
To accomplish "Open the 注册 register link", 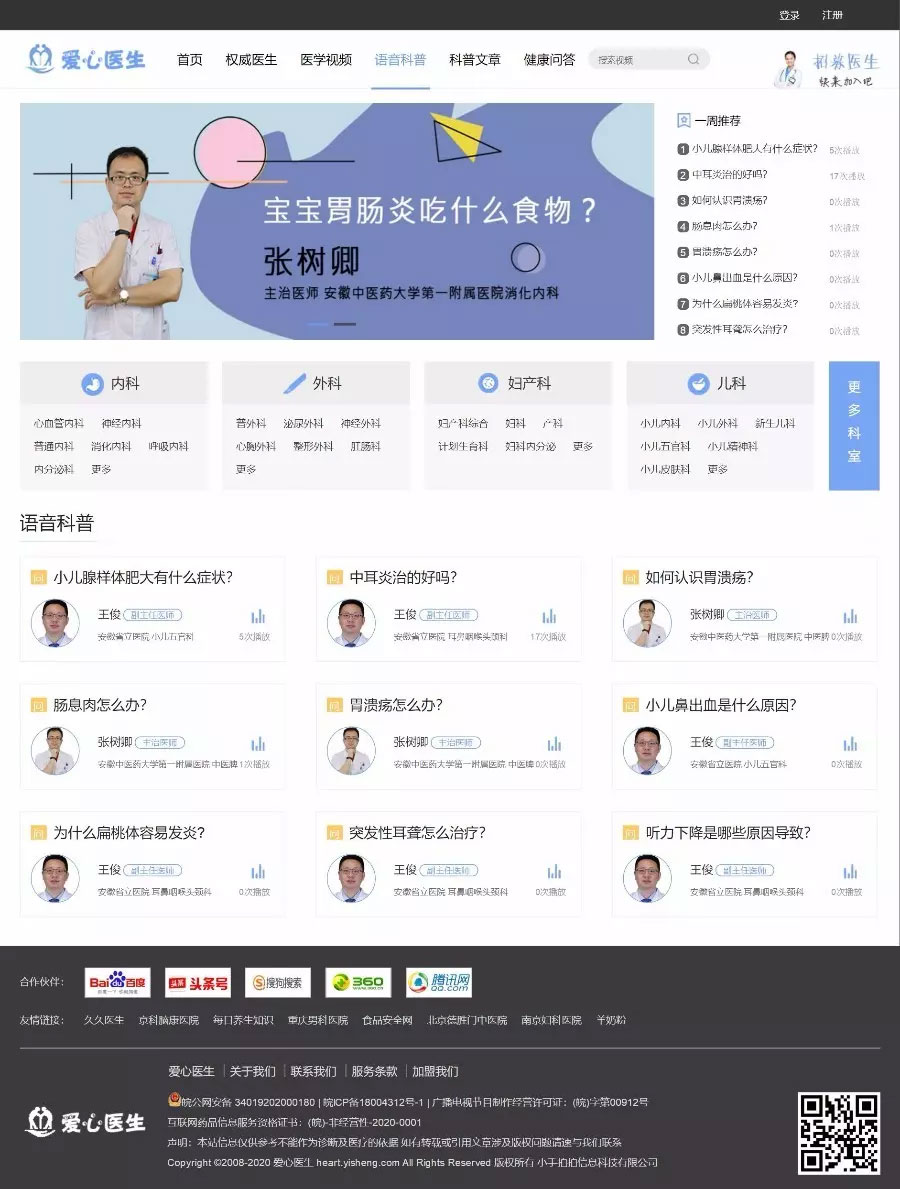I will click(832, 15).
